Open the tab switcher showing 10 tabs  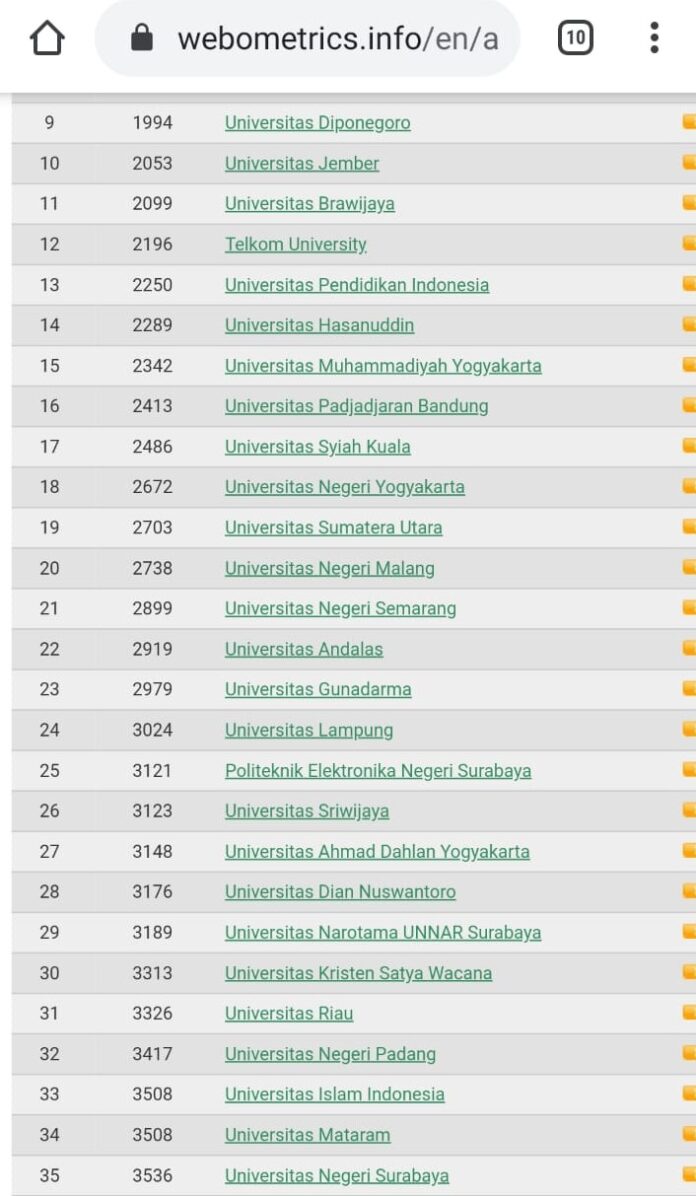pyautogui.click(x=574, y=39)
